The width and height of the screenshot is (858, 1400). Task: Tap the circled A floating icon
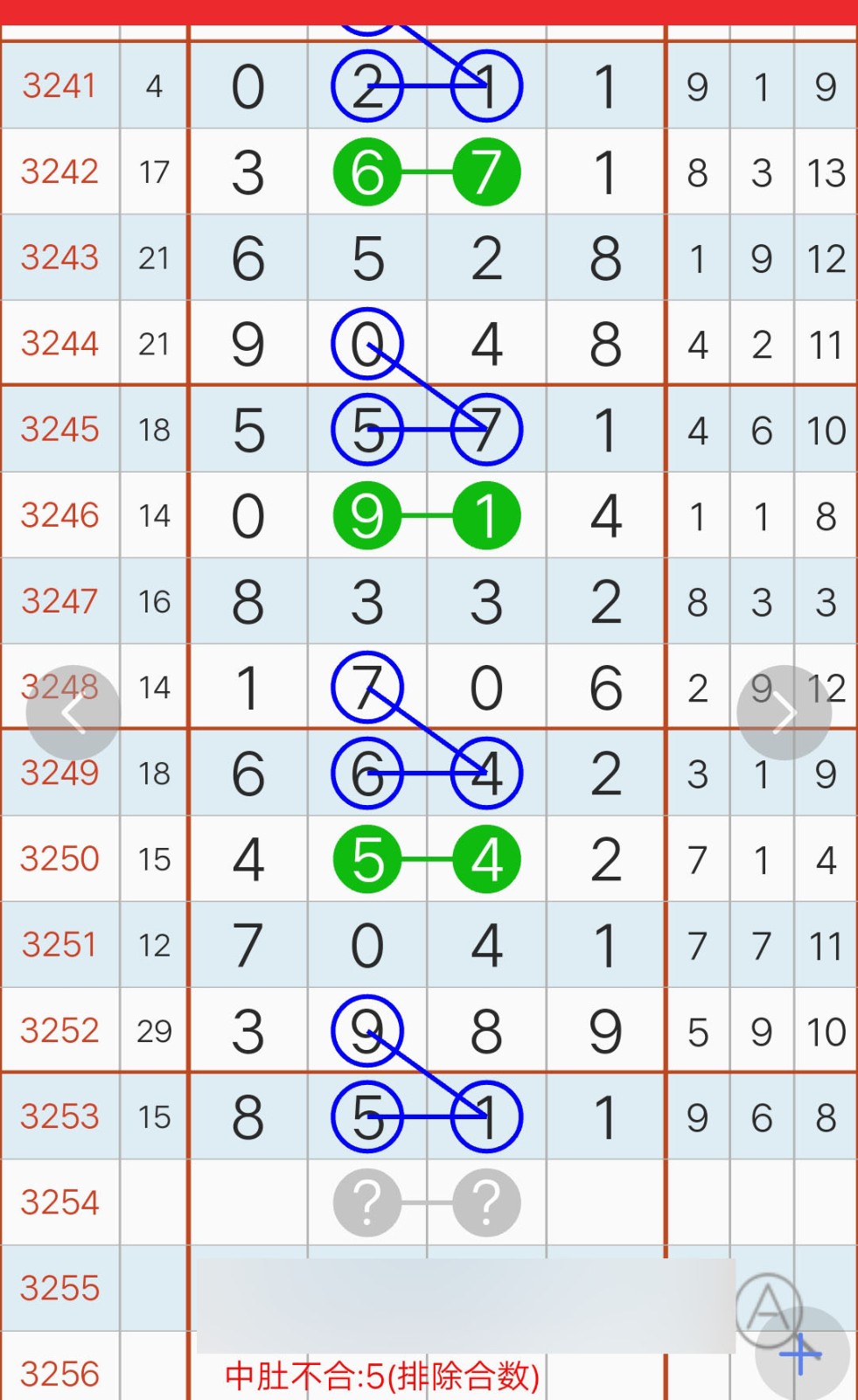[x=768, y=1307]
